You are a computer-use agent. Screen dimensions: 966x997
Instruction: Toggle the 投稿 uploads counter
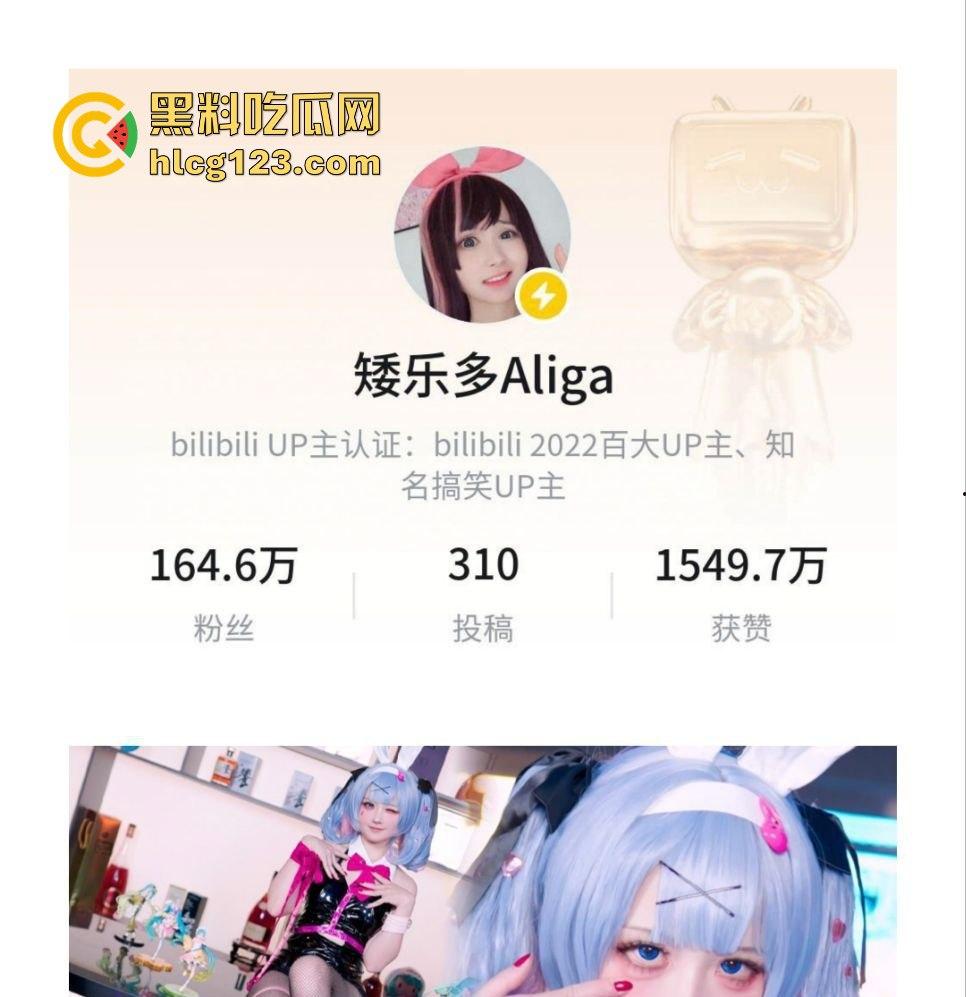click(x=484, y=628)
